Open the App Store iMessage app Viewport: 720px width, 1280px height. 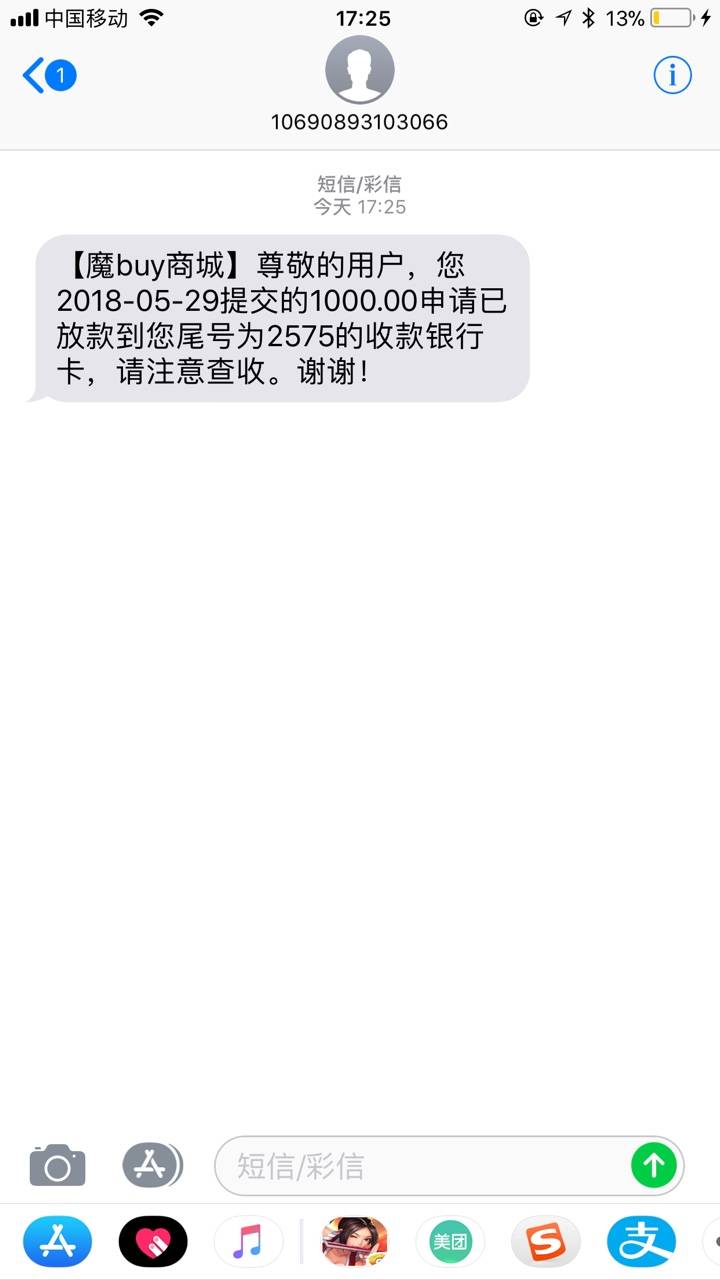(x=57, y=1242)
